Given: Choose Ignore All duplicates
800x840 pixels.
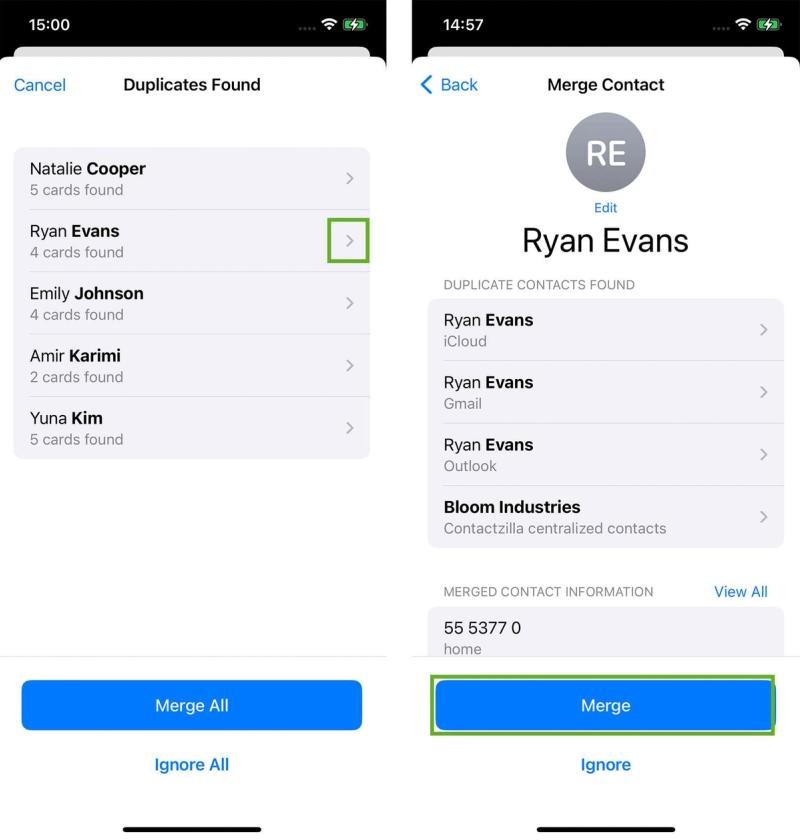Looking at the screenshot, I should click(191, 765).
